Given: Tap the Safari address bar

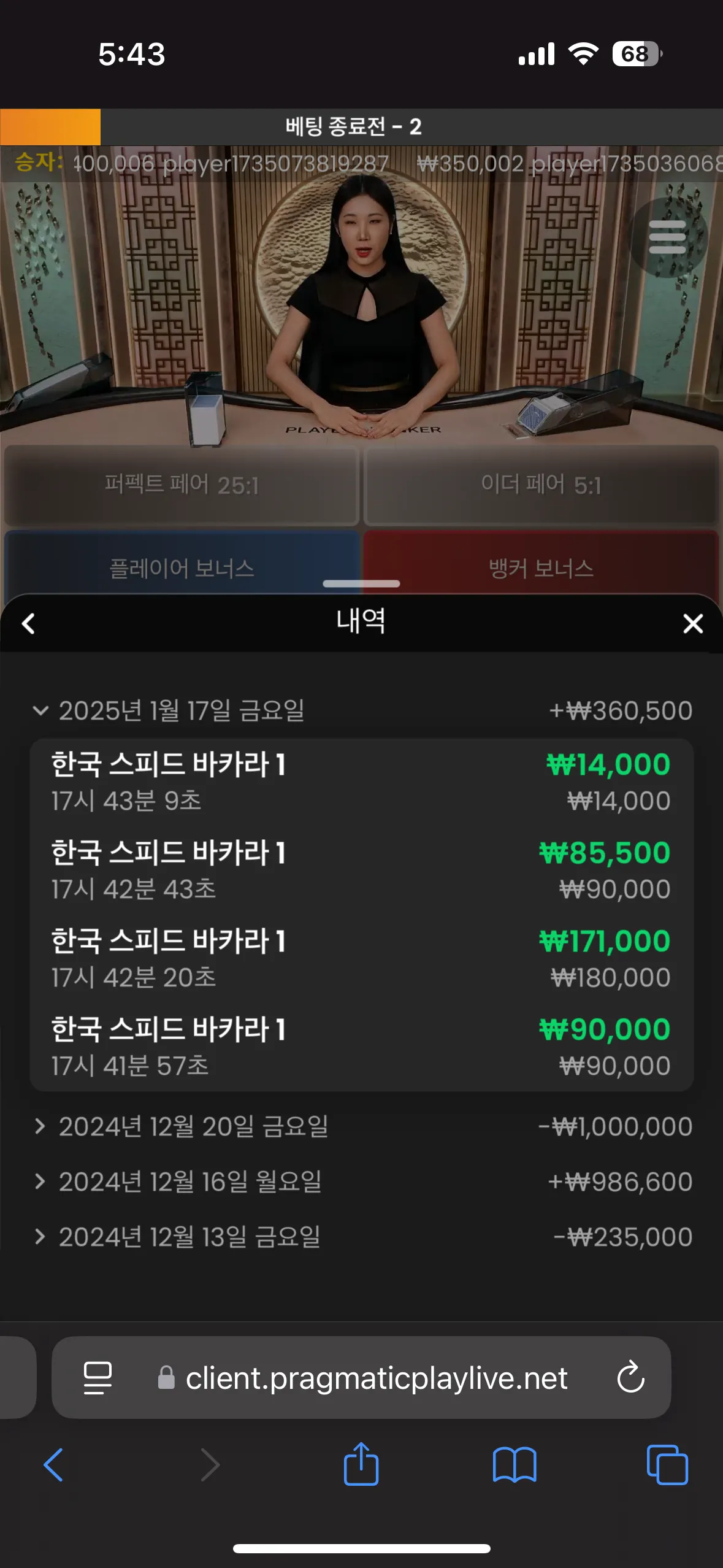Looking at the screenshot, I should [x=375, y=1378].
